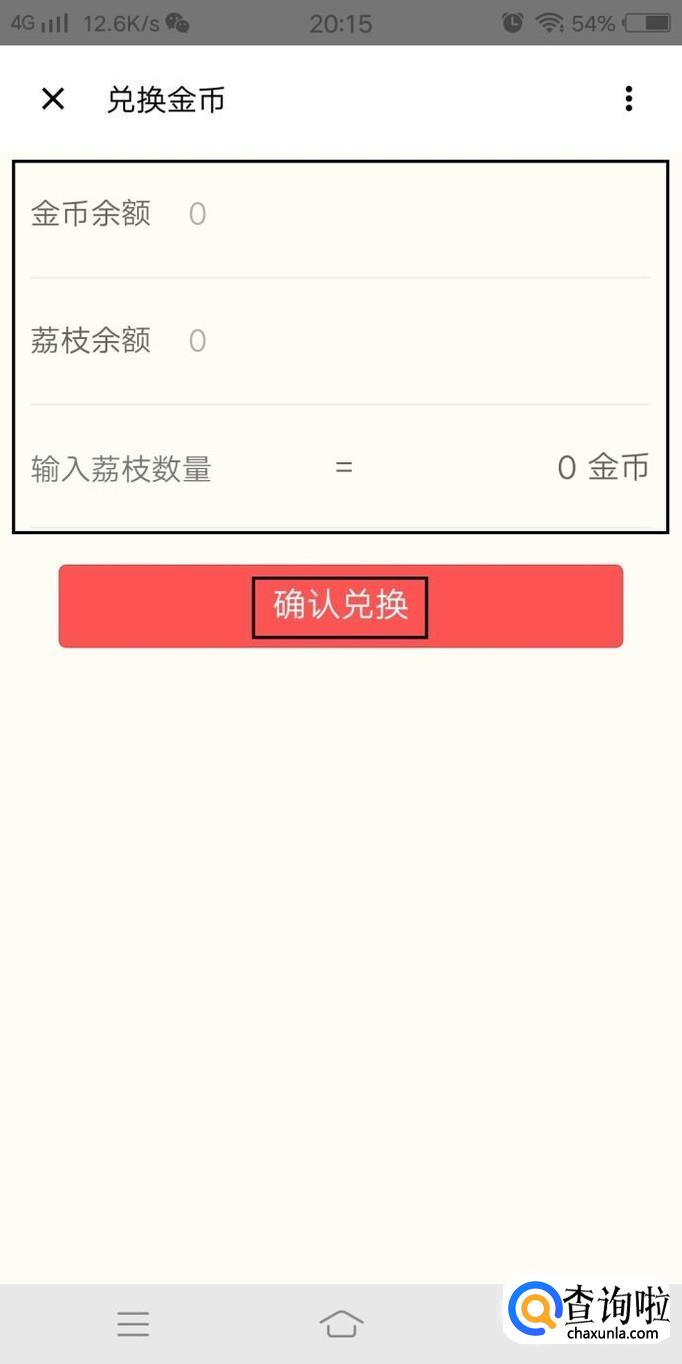Close the 兑换金币 page
This screenshot has width=682, height=1364.
coord(52,99)
